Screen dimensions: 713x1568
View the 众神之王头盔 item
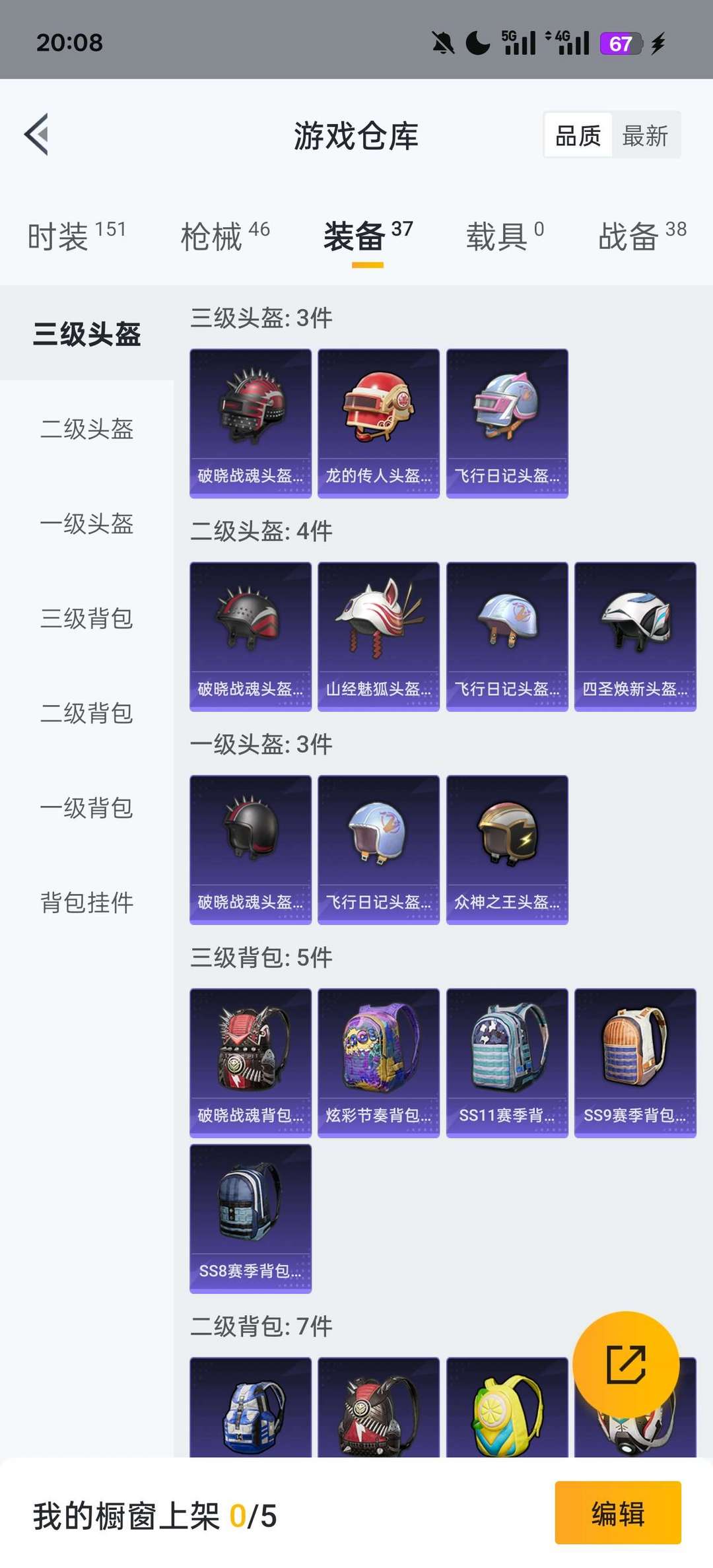507,850
